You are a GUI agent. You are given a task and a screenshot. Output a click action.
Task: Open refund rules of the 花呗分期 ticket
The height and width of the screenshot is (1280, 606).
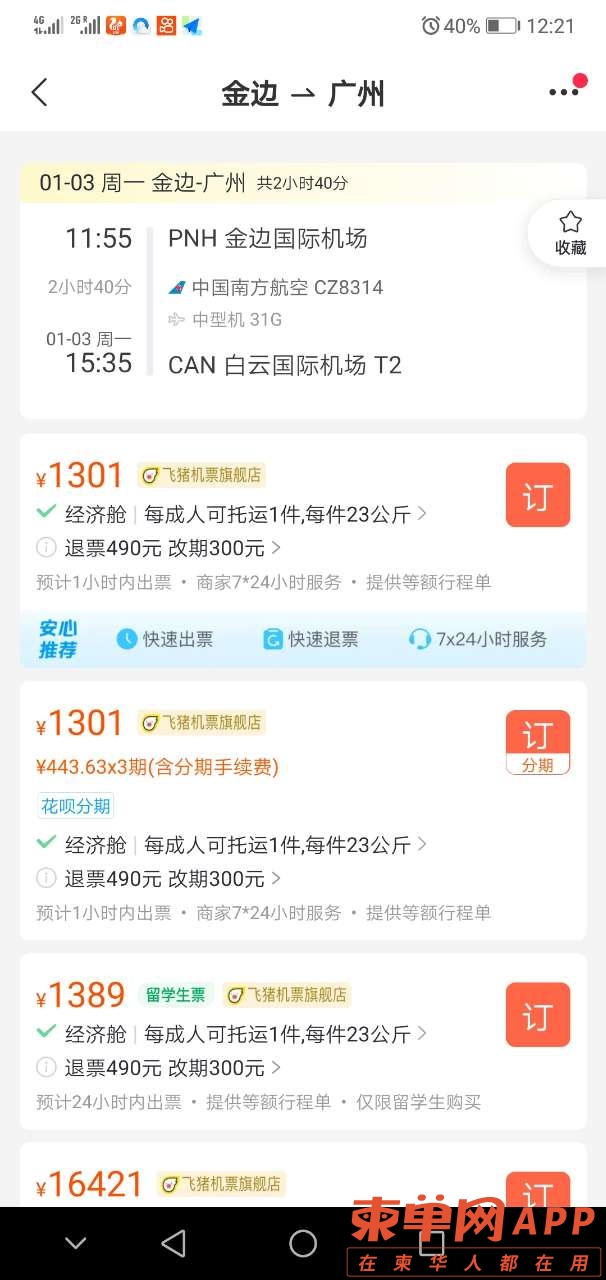pos(172,879)
